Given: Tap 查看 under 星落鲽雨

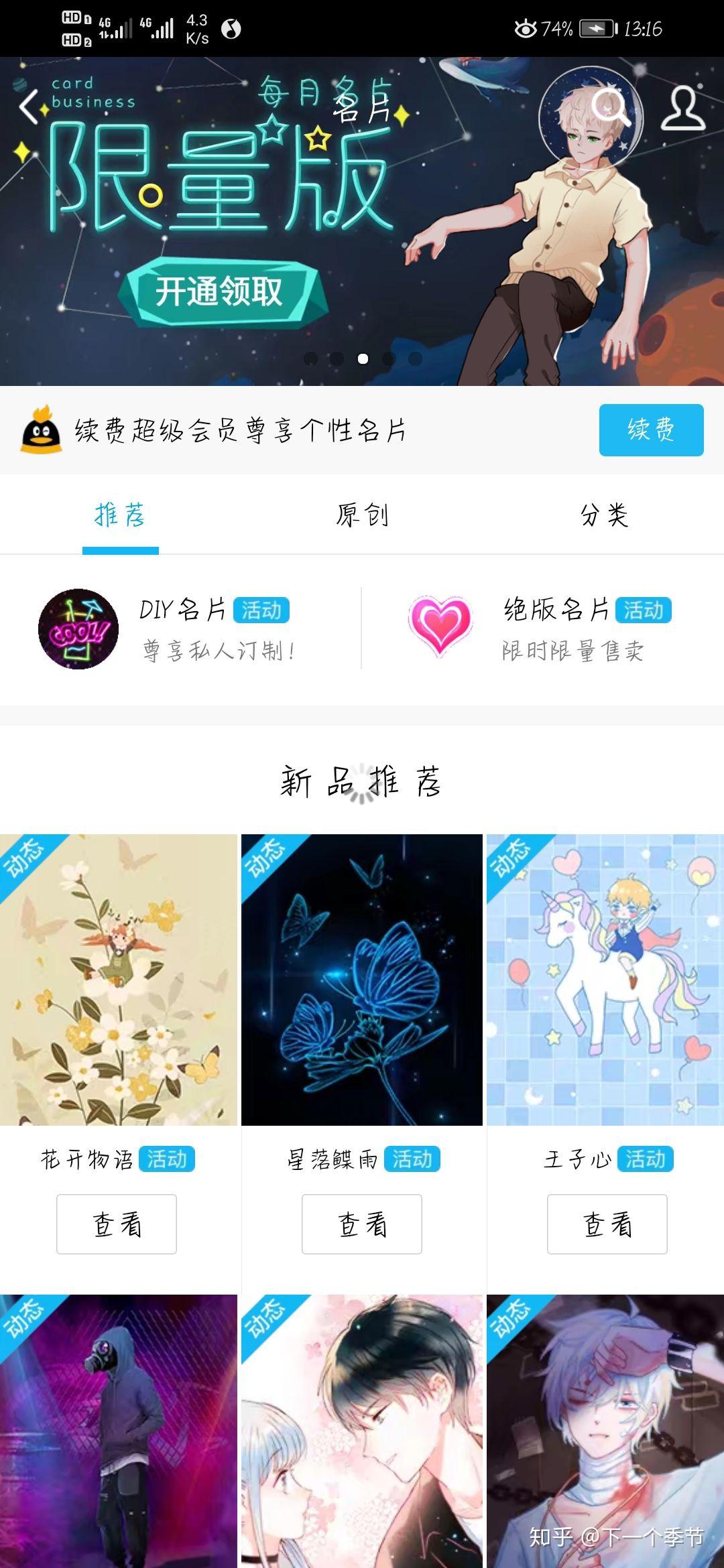Looking at the screenshot, I should 362,1224.
